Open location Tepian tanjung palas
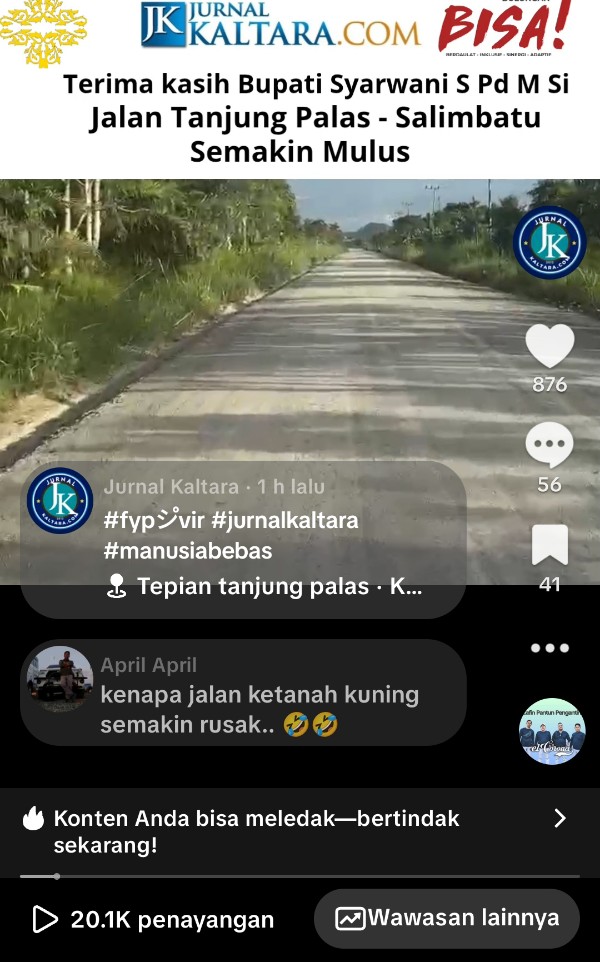The image size is (600, 962). point(265,587)
